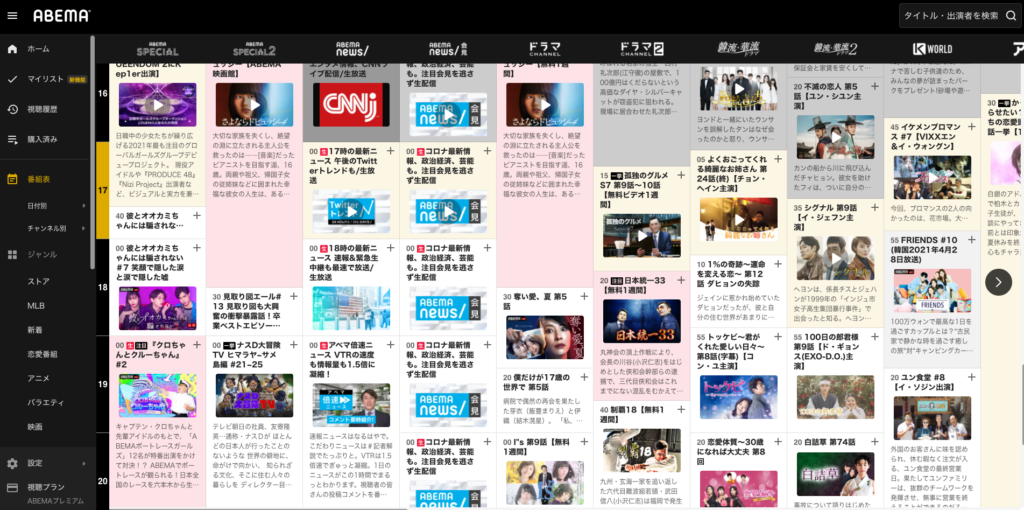Open ストア in the sidebar

tap(38, 281)
